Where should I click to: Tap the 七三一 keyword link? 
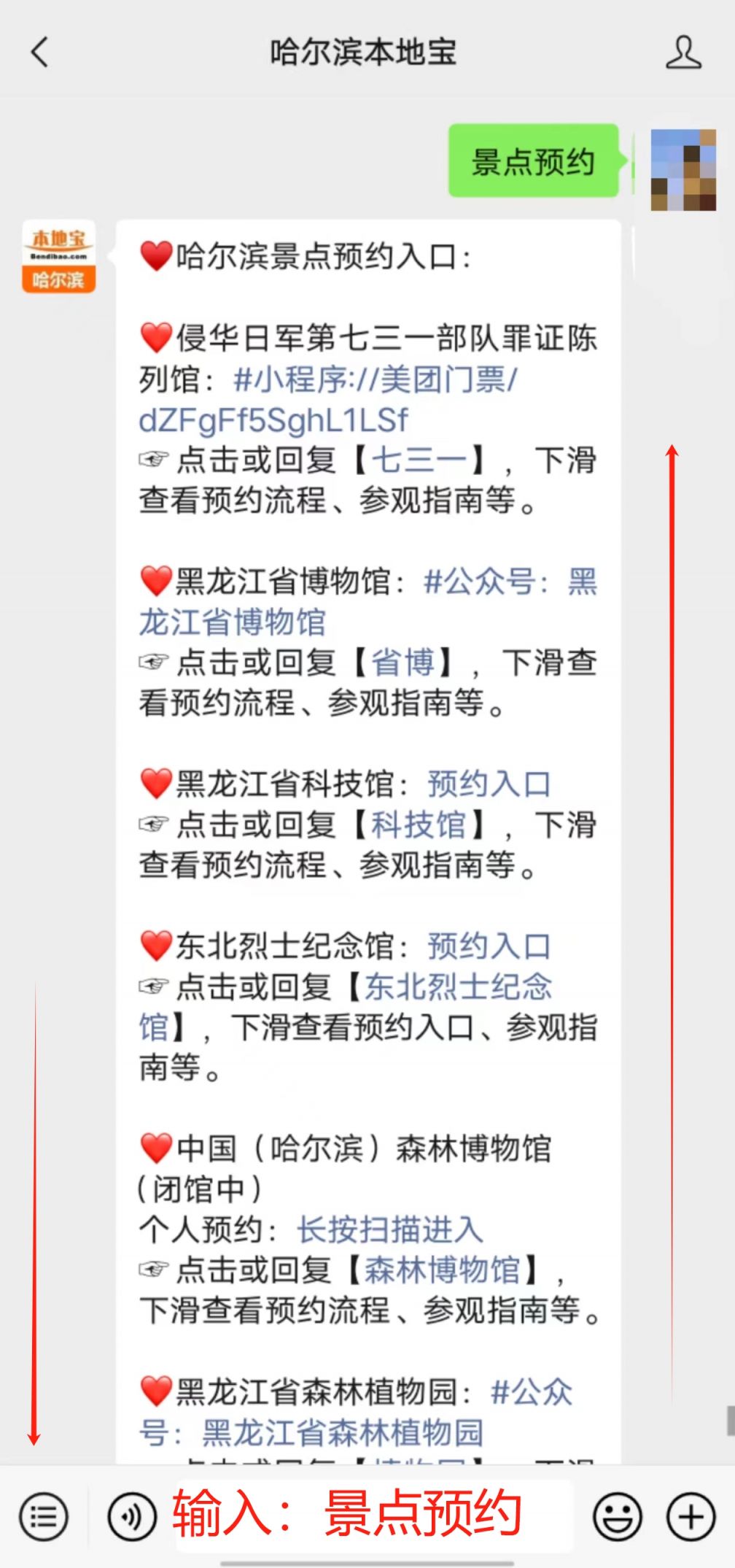[420, 460]
